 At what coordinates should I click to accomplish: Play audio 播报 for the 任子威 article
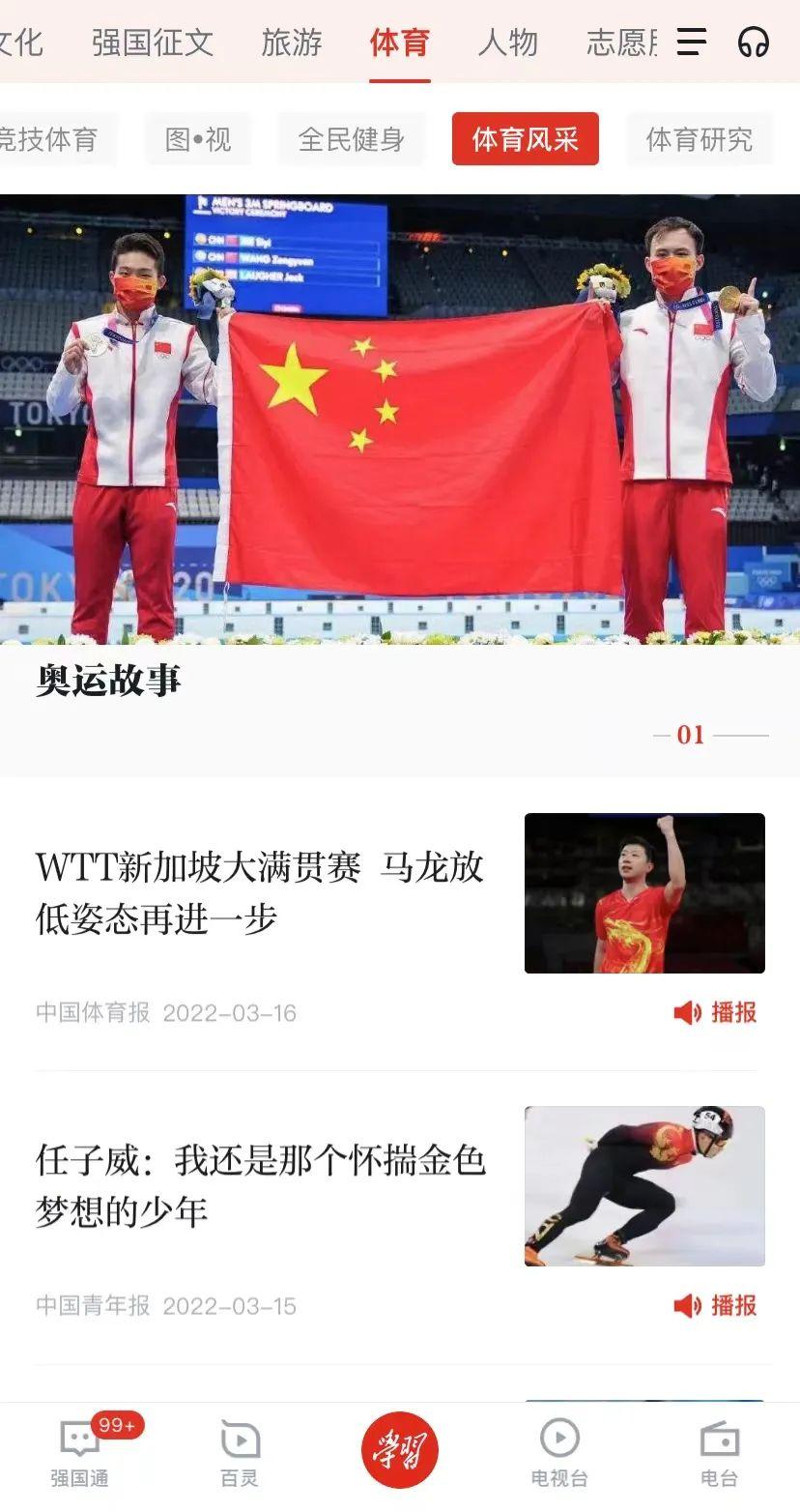coord(715,1305)
